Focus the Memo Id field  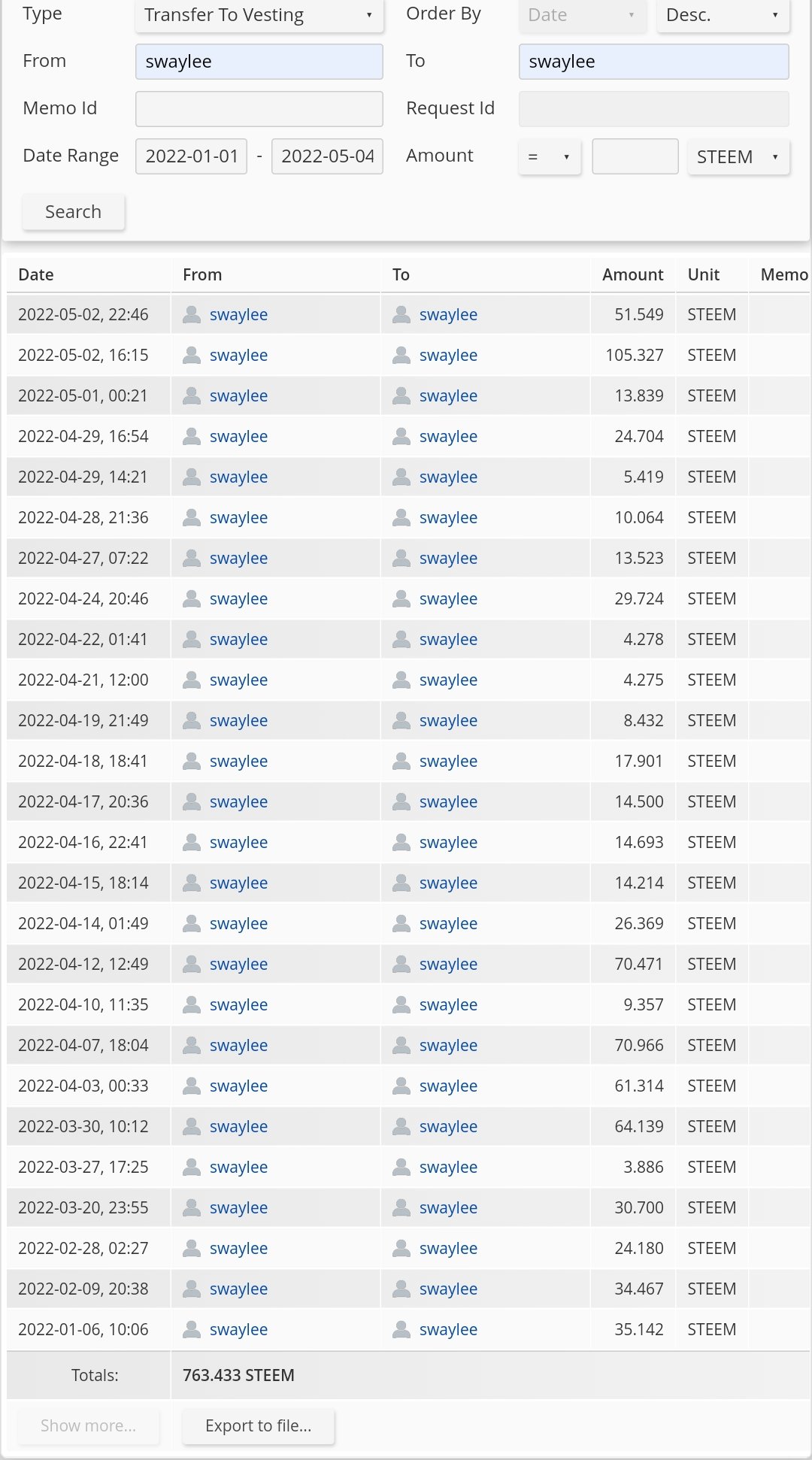259,109
